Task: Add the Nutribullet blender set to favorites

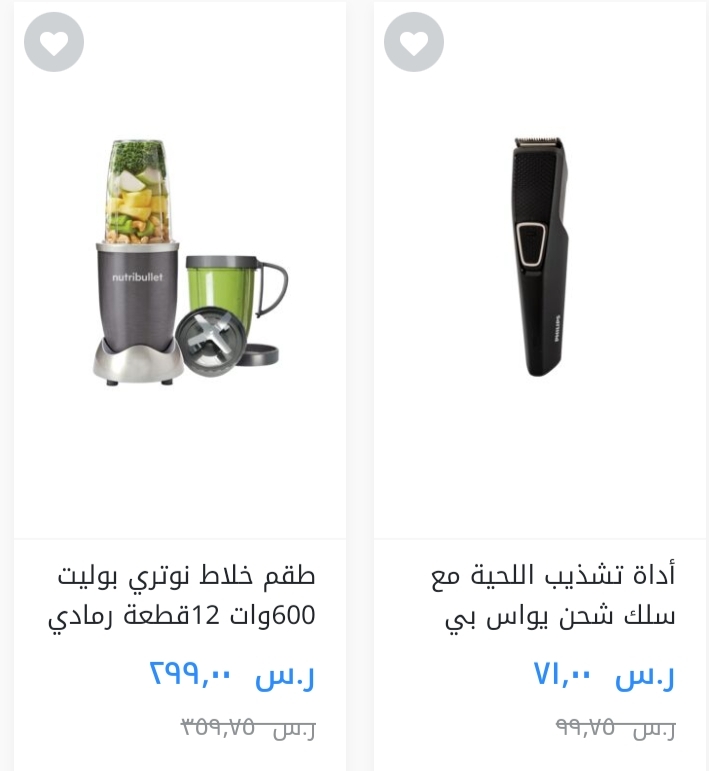Action: 54,42
